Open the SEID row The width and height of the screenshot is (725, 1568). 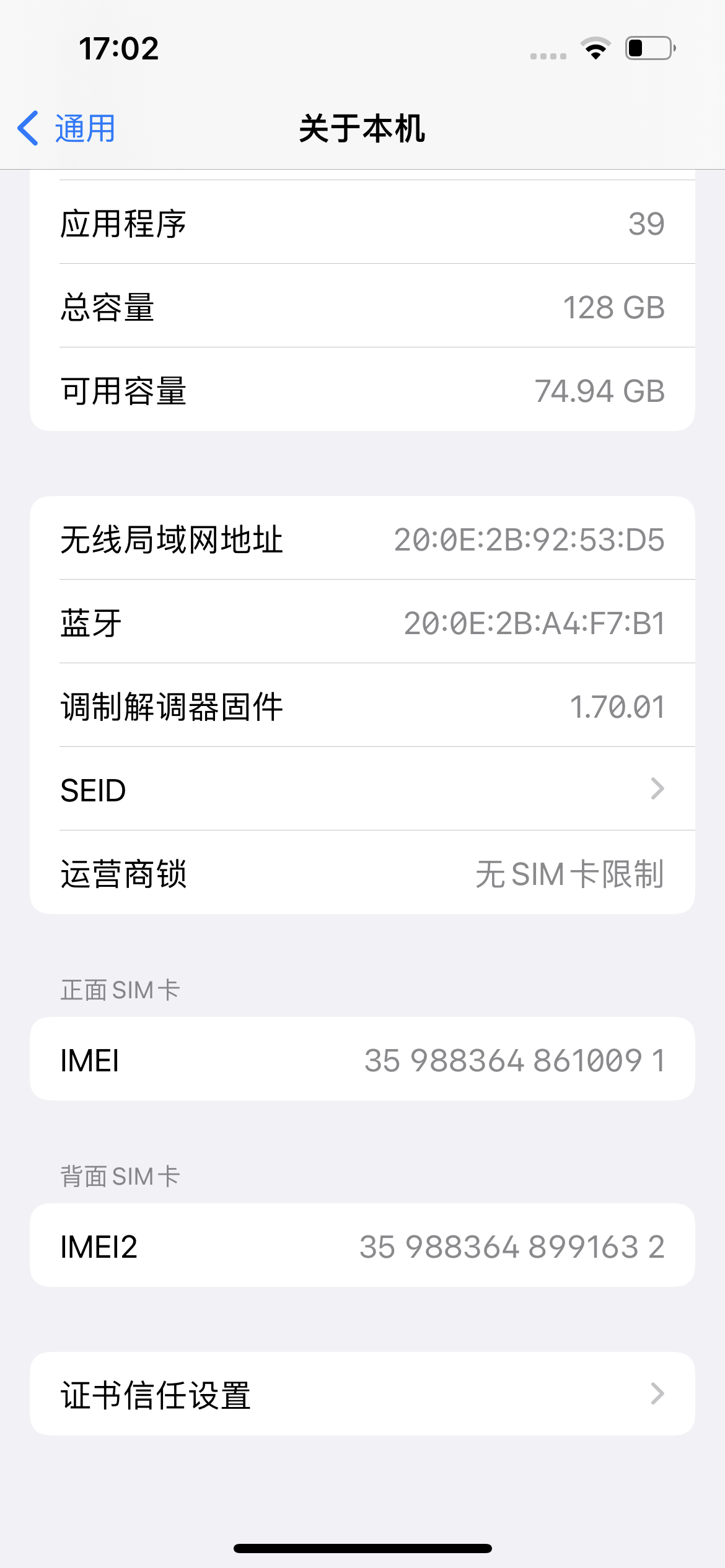(362, 789)
